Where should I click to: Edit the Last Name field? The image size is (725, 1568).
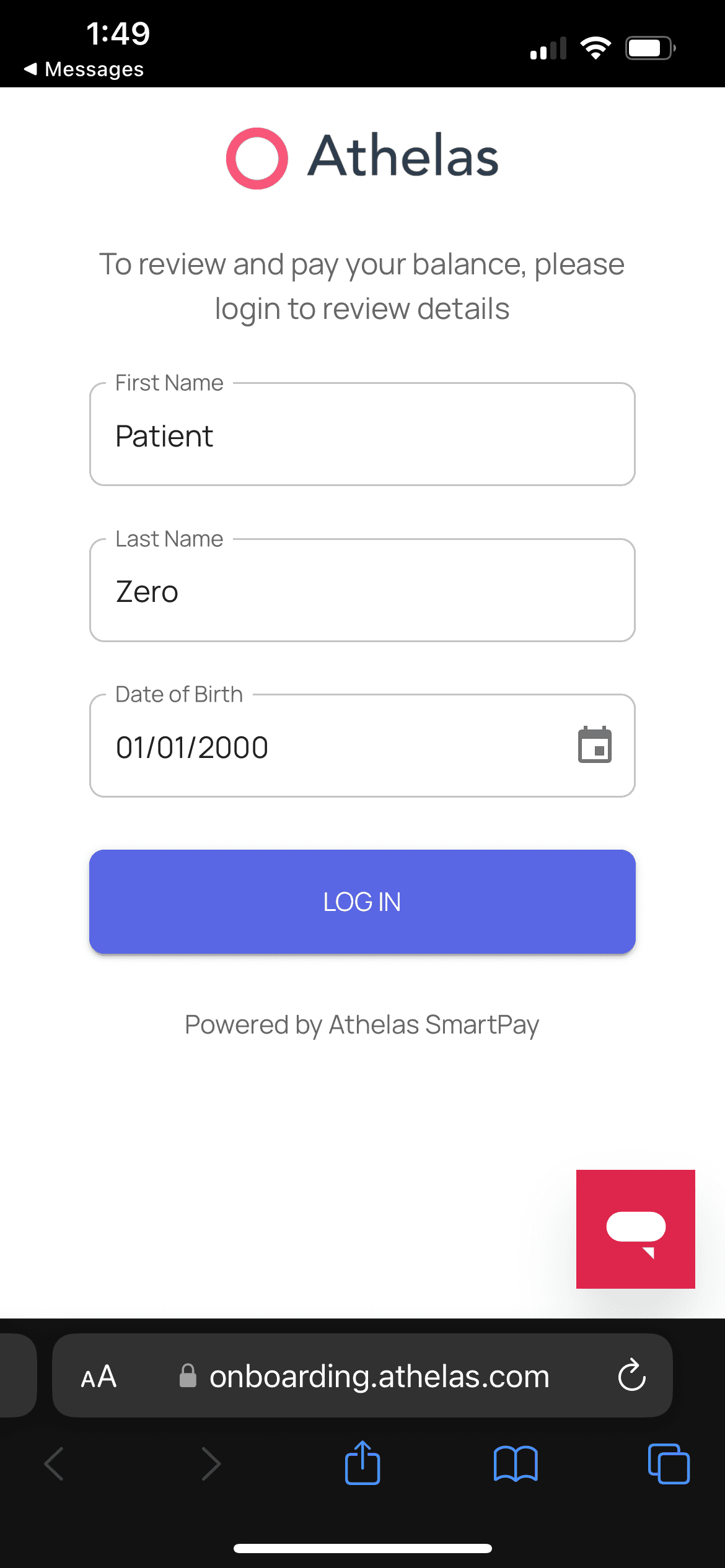point(362,591)
